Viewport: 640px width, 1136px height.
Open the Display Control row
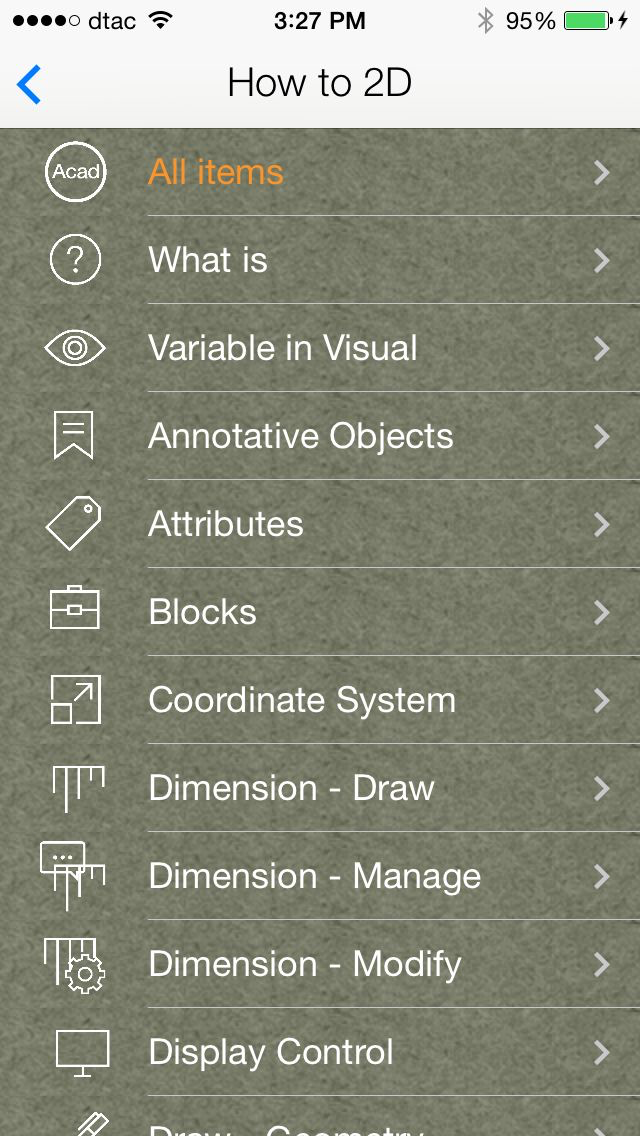point(320,1052)
